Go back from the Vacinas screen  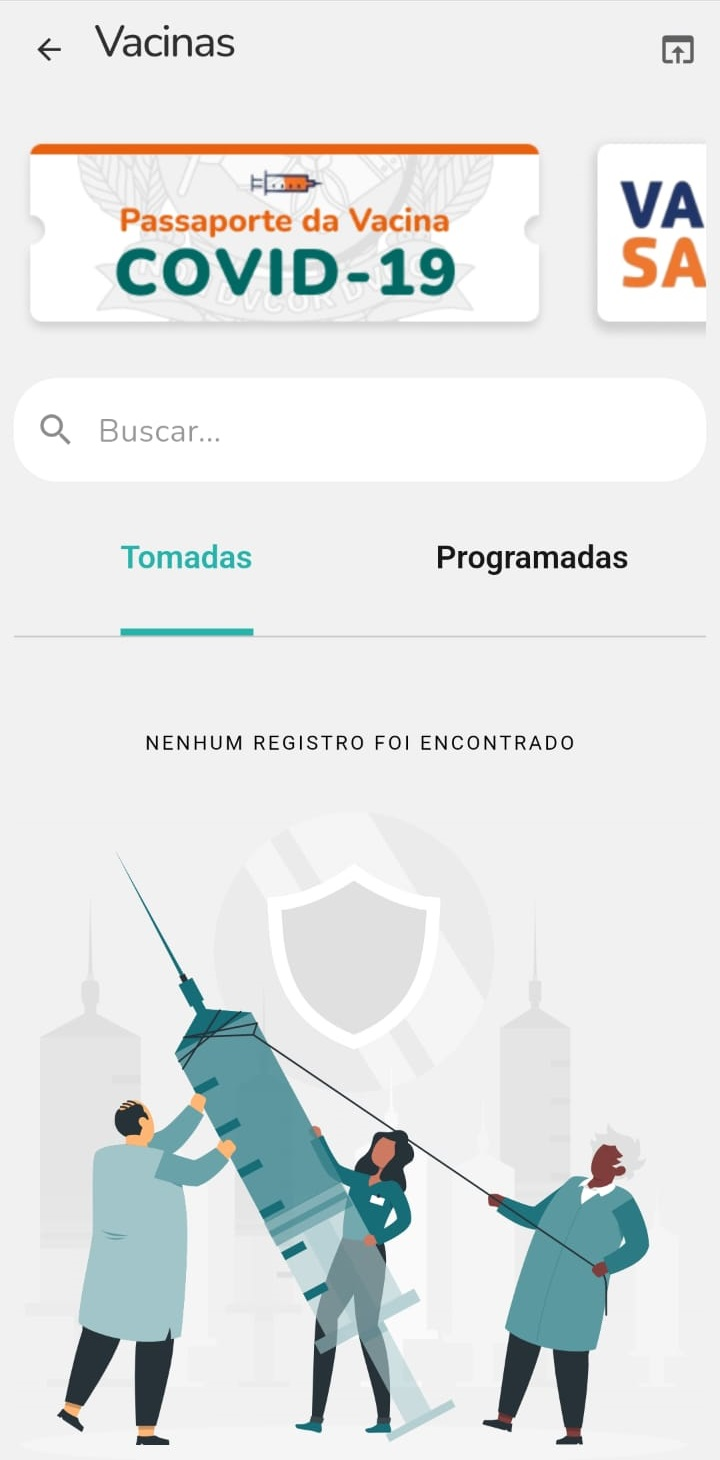click(49, 49)
